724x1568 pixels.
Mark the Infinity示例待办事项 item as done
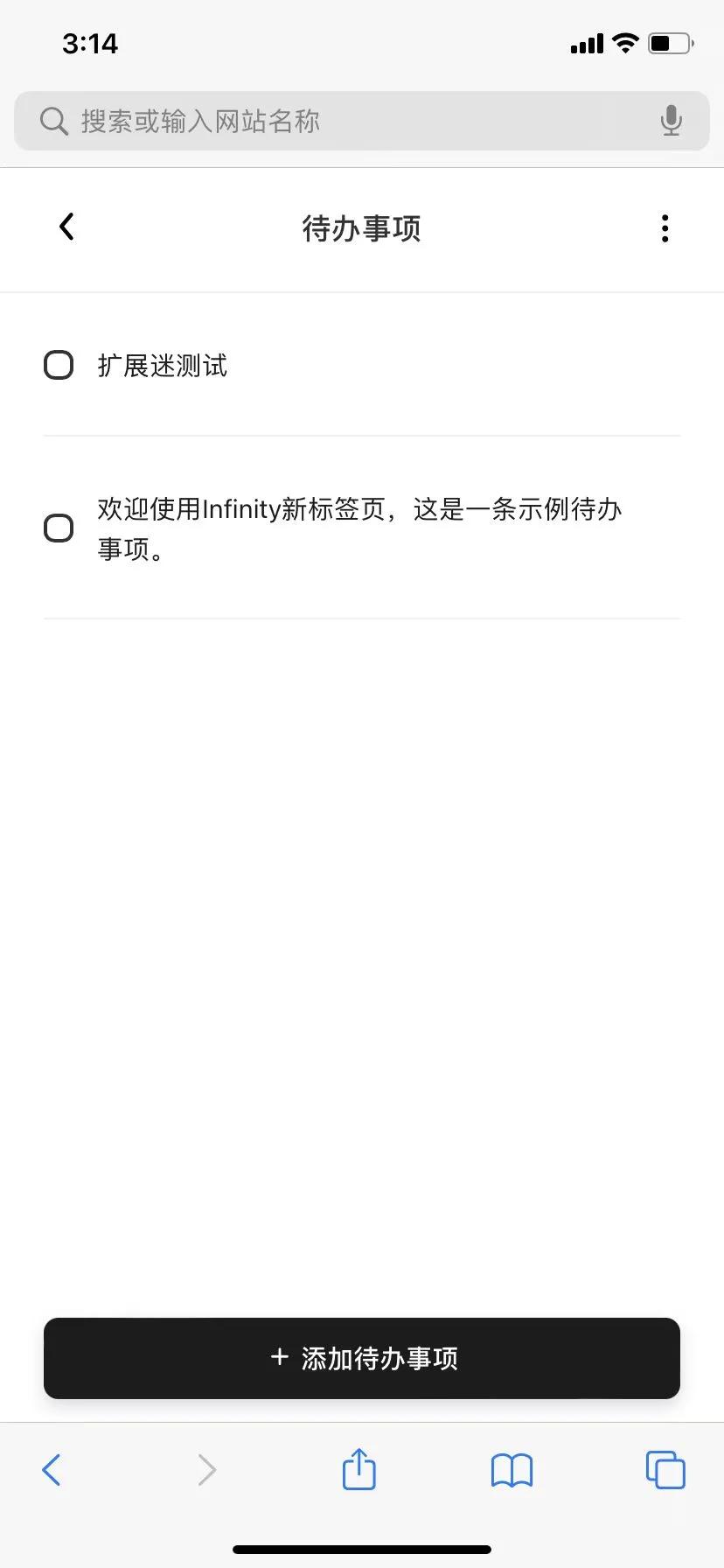(x=59, y=528)
